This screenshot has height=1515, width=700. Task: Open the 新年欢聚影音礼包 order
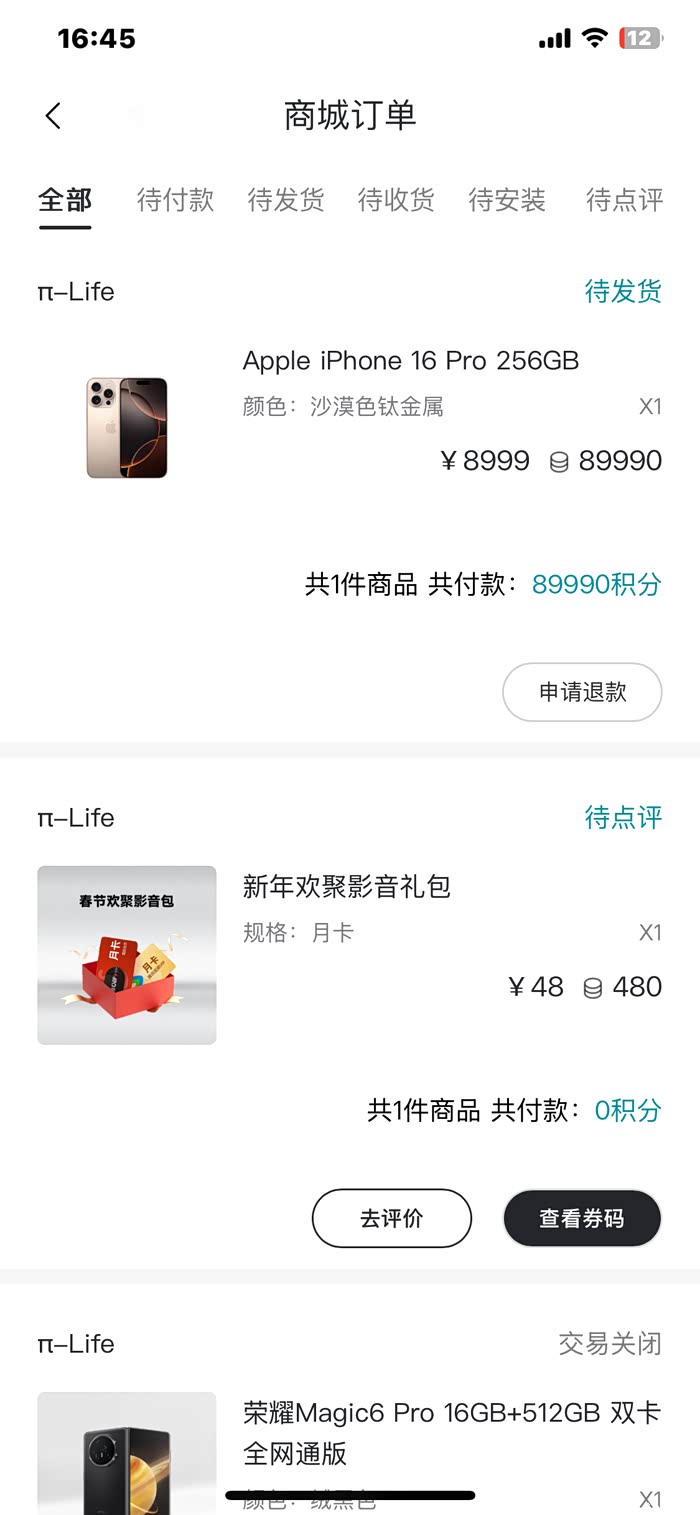(x=347, y=887)
